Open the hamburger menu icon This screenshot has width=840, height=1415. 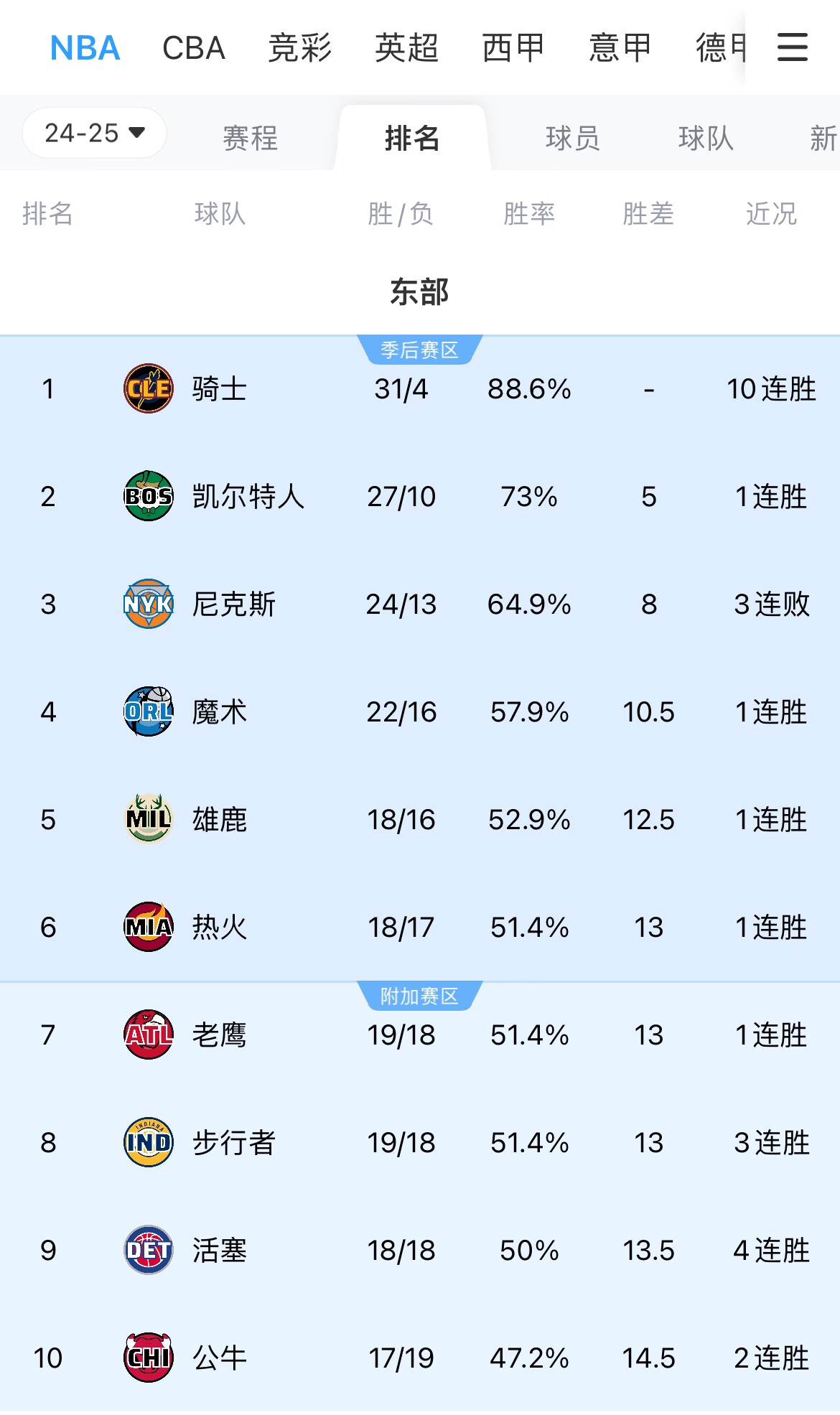coord(792,47)
